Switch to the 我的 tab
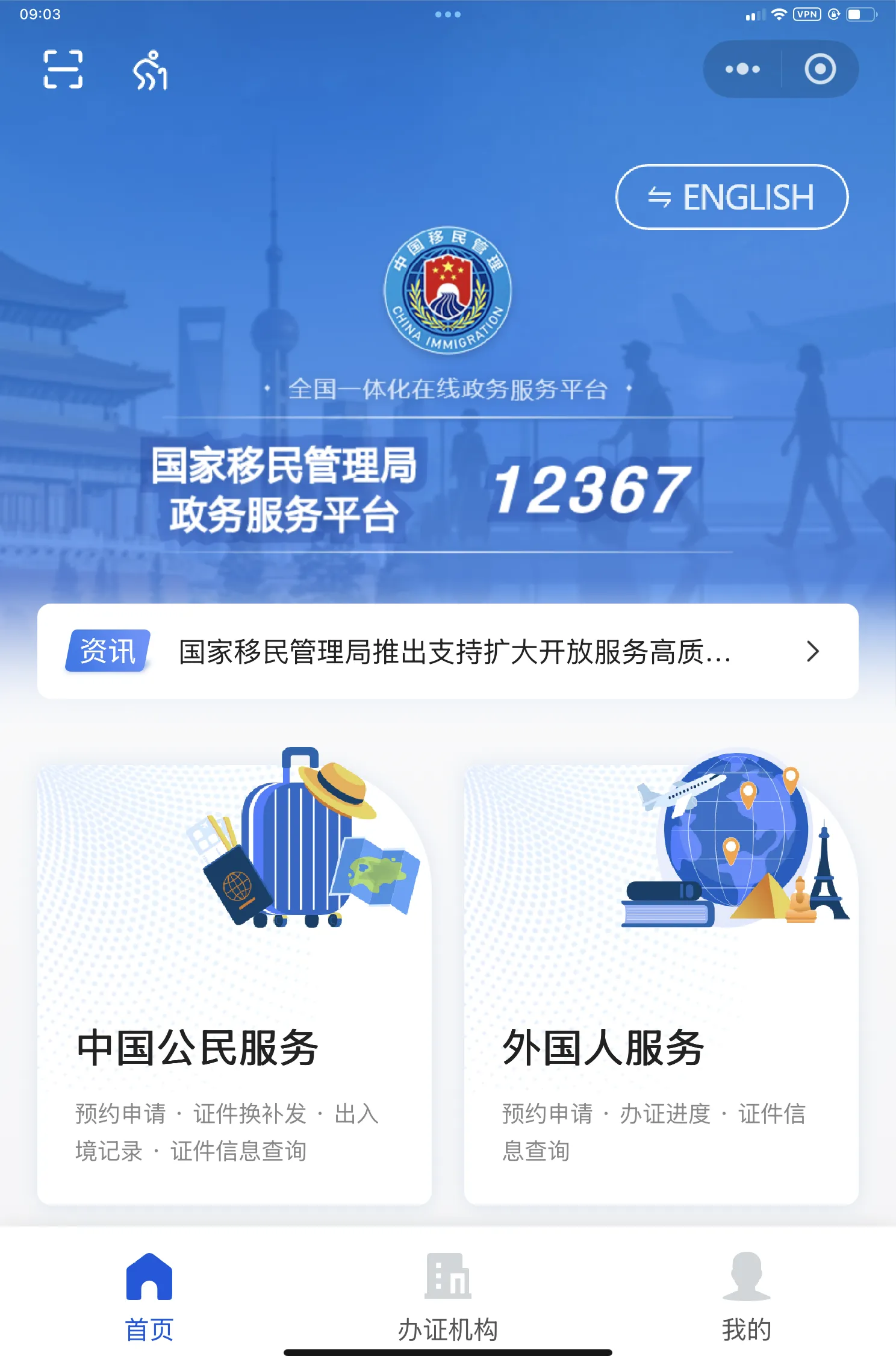The image size is (896, 1365). click(x=746, y=1296)
